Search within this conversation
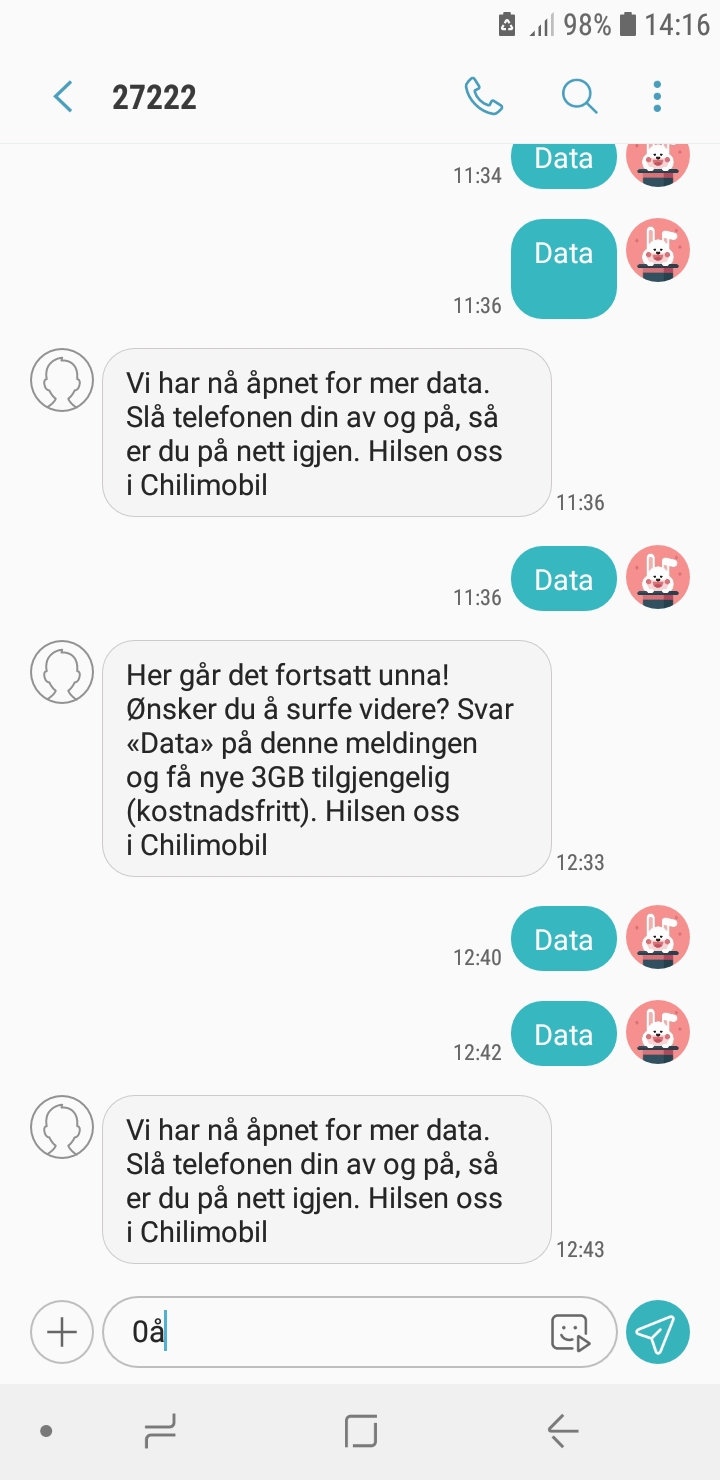 click(x=579, y=97)
